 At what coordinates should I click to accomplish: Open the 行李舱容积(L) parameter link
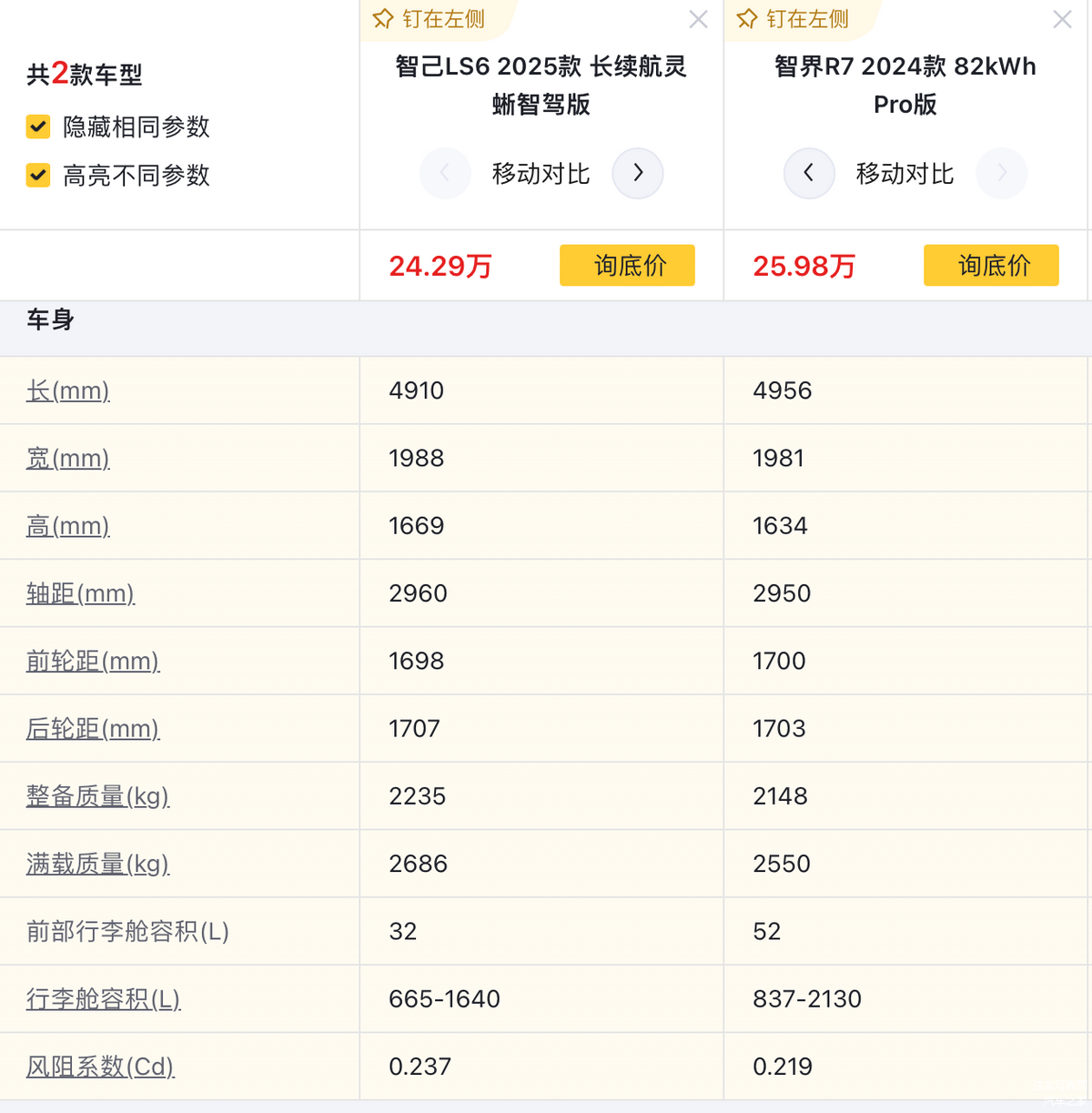tap(103, 998)
